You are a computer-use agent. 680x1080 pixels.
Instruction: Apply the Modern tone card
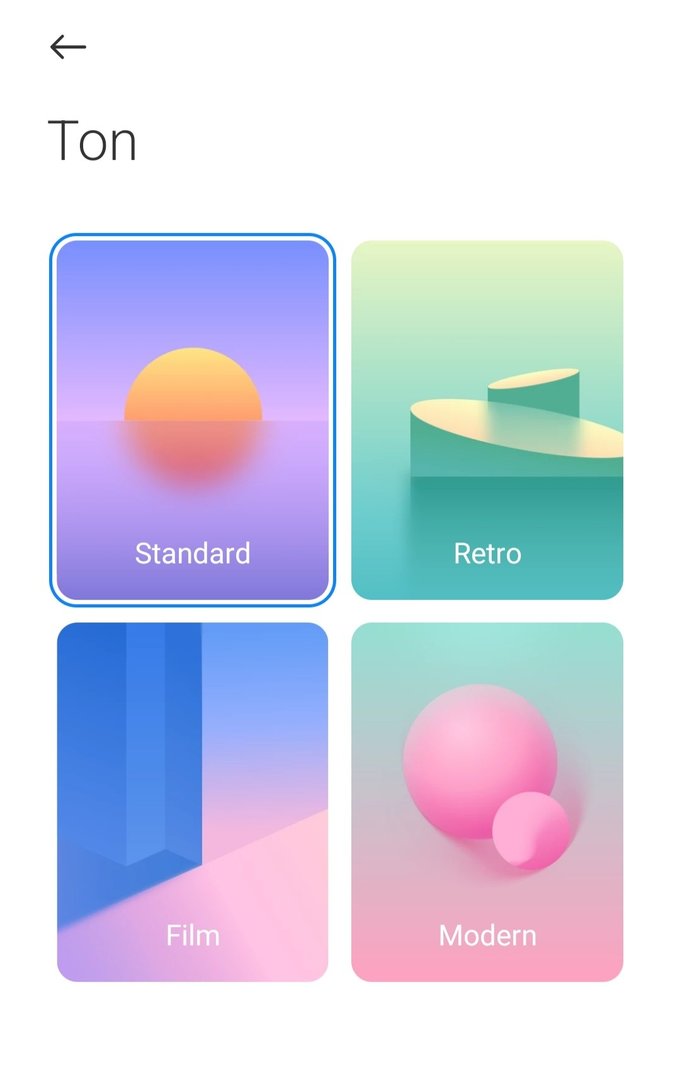[487, 802]
